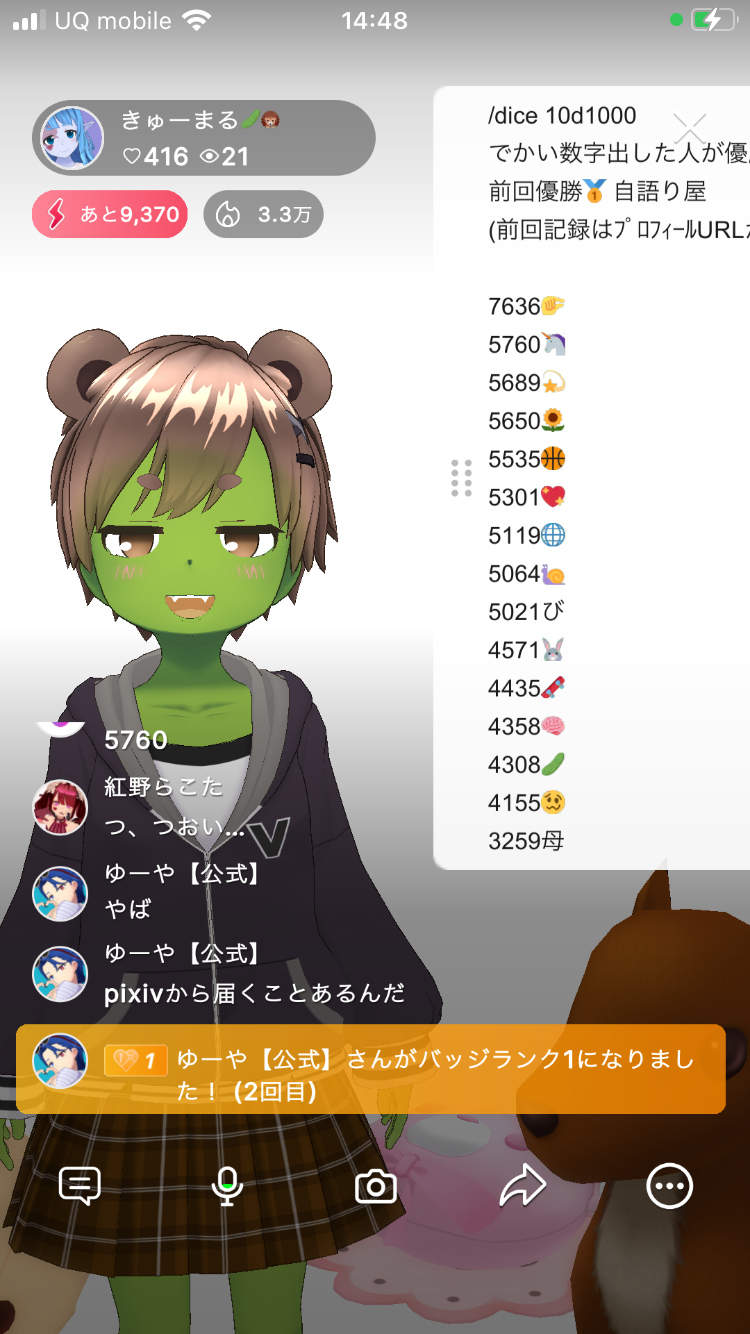This screenshot has width=750, height=1334.
Task: Open きゅーまる streamer profile pill
Action: pyautogui.click(x=204, y=138)
